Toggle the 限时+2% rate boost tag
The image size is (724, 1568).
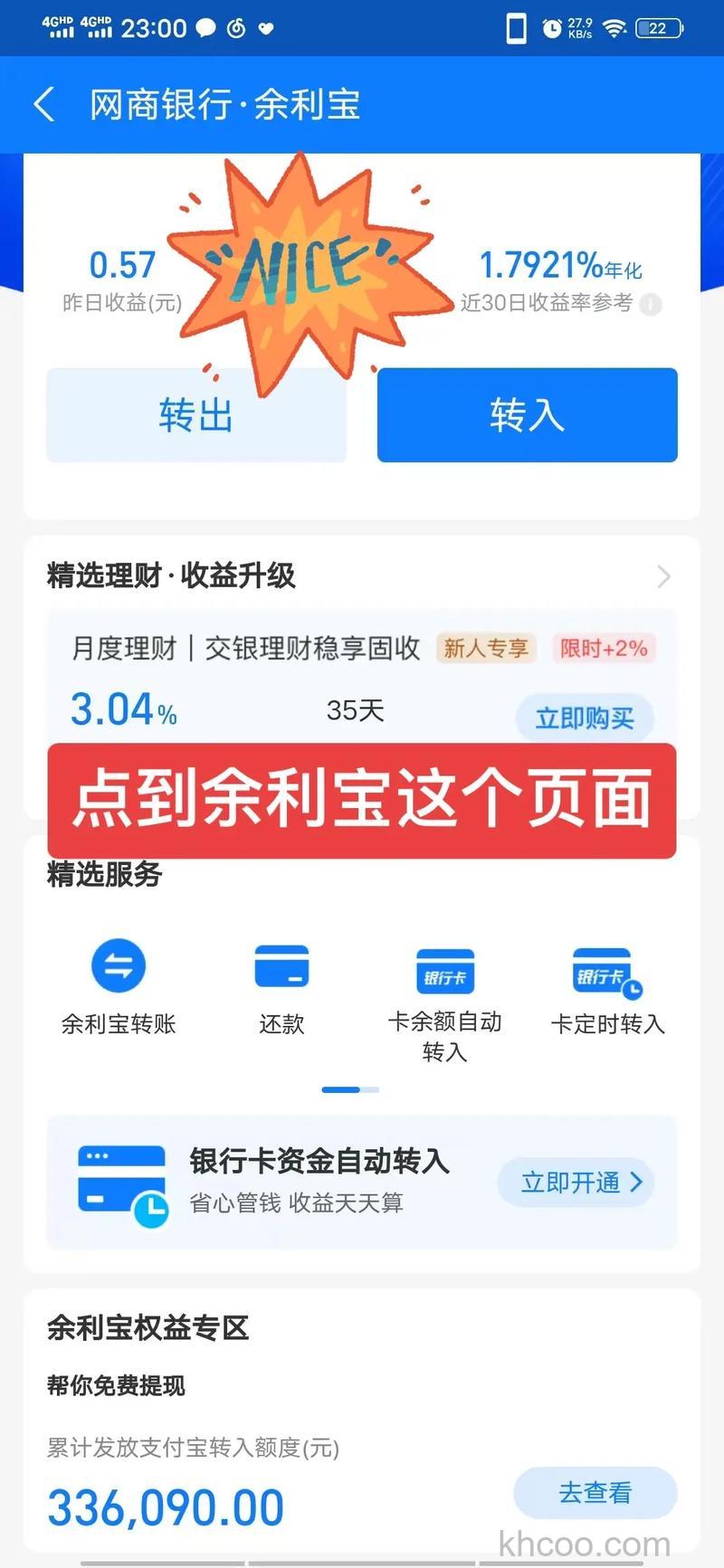click(604, 648)
